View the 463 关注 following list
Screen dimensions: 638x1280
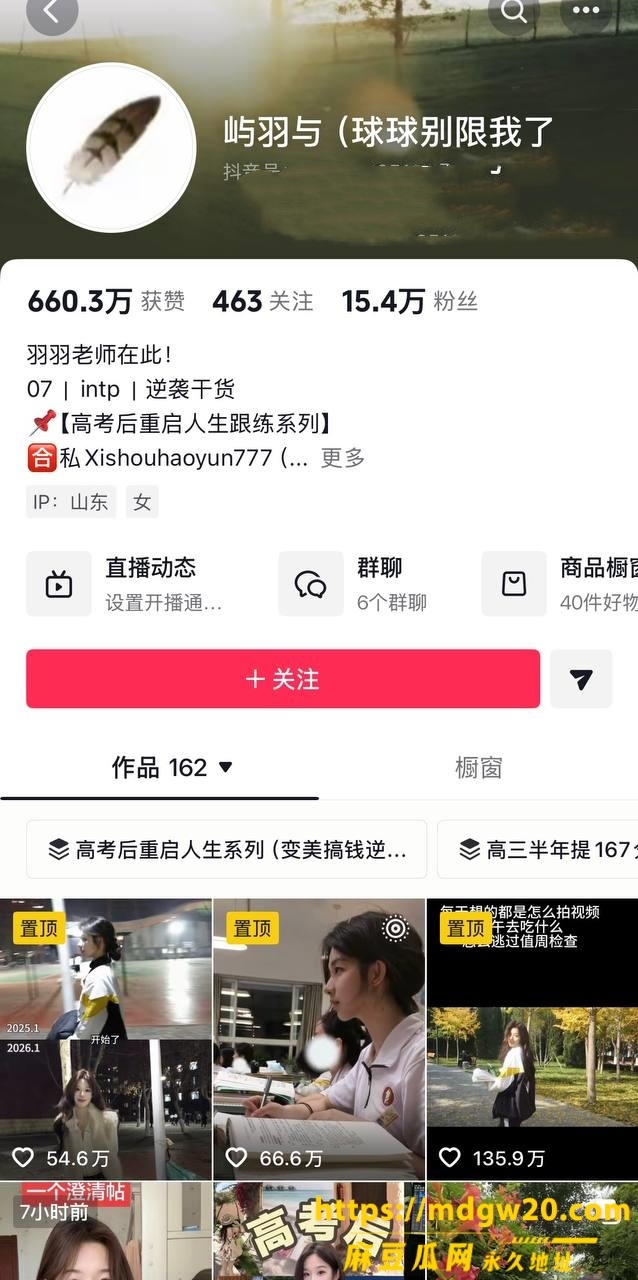[x=263, y=301]
